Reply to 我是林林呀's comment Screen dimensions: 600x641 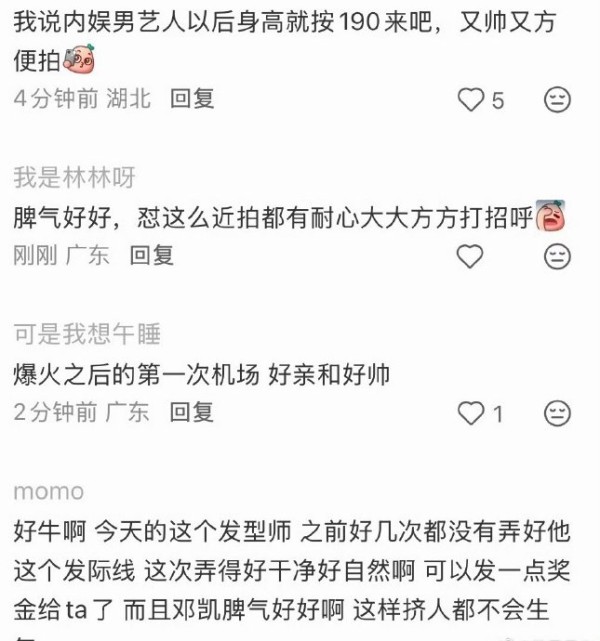pos(152,255)
